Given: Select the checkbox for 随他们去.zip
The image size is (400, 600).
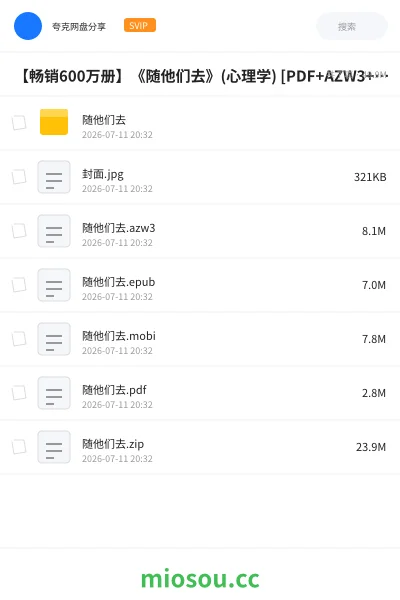Looking at the screenshot, I should pos(19,447).
